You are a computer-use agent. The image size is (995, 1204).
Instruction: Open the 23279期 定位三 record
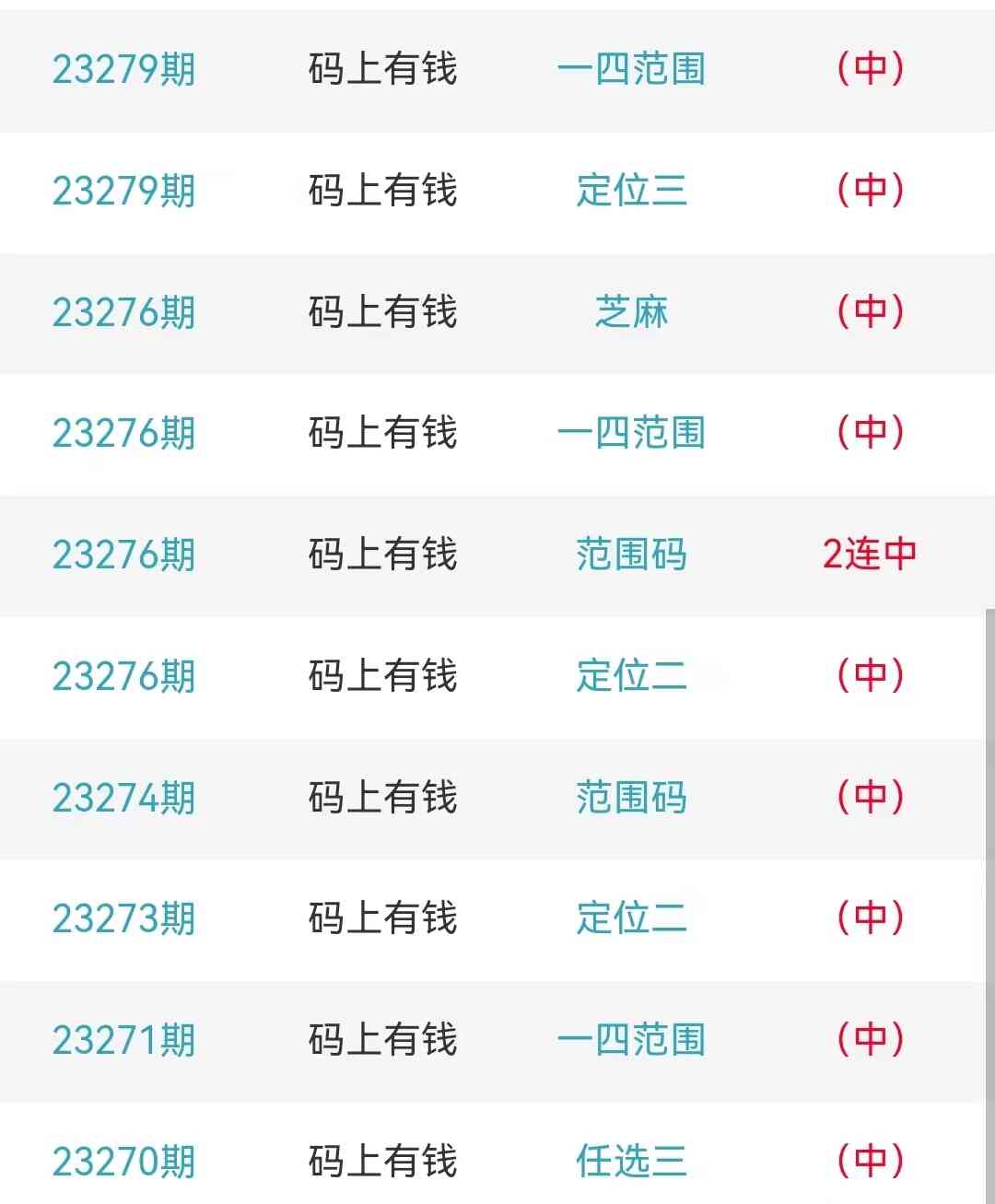point(631,191)
